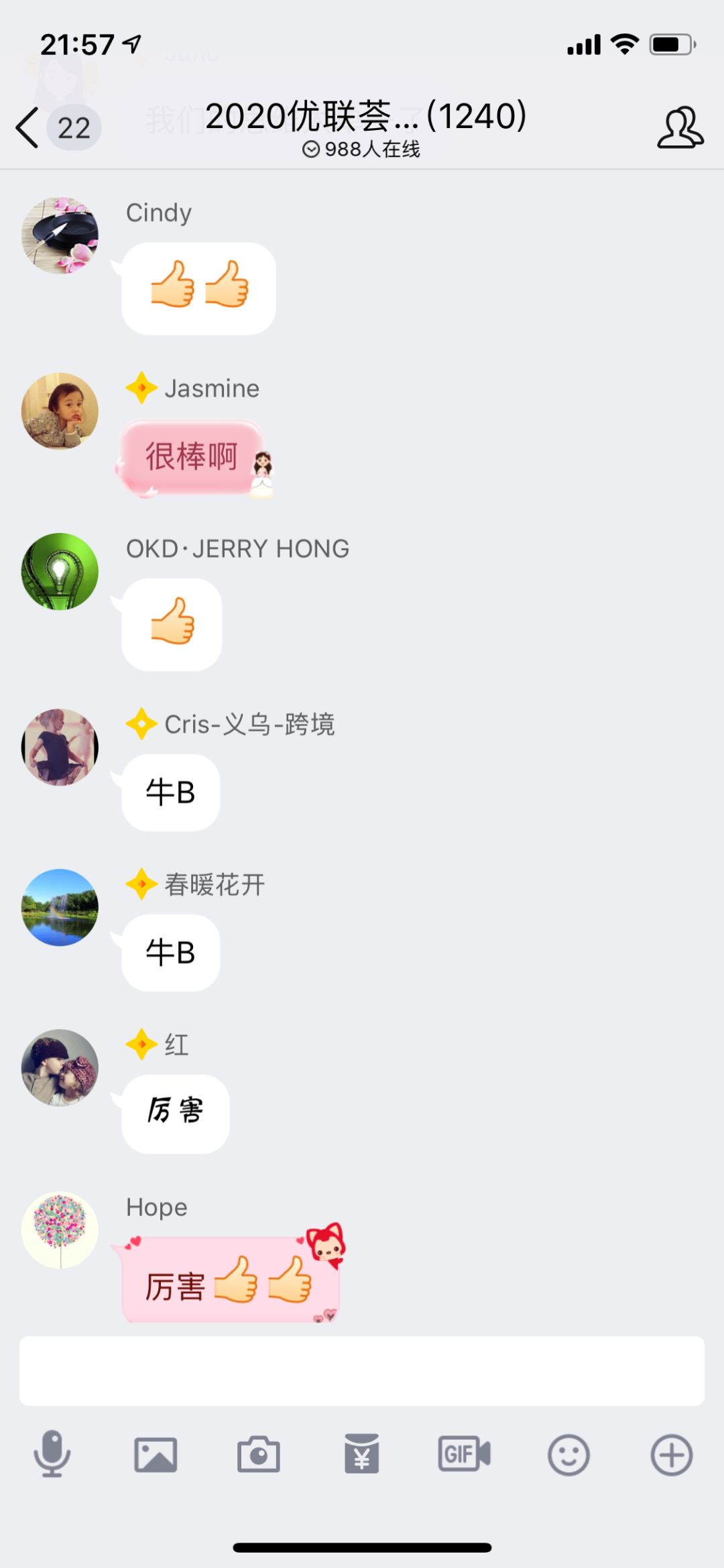Open the photo gallery picker
This screenshot has width=724, height=1568.
[x=156, y=1455]
